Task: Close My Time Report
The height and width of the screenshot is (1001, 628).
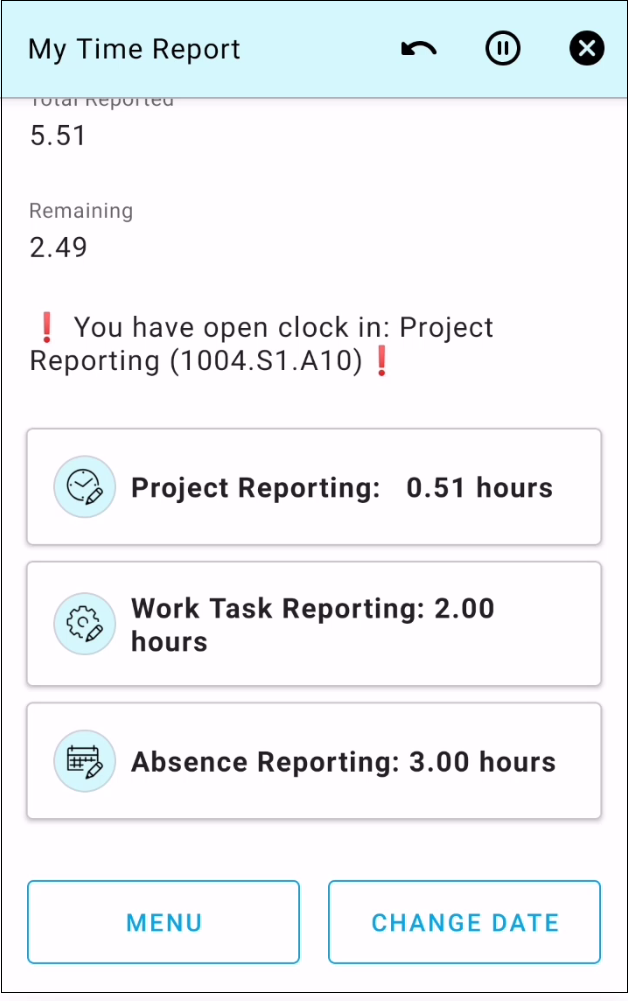Action: click(x=587, y=49)
